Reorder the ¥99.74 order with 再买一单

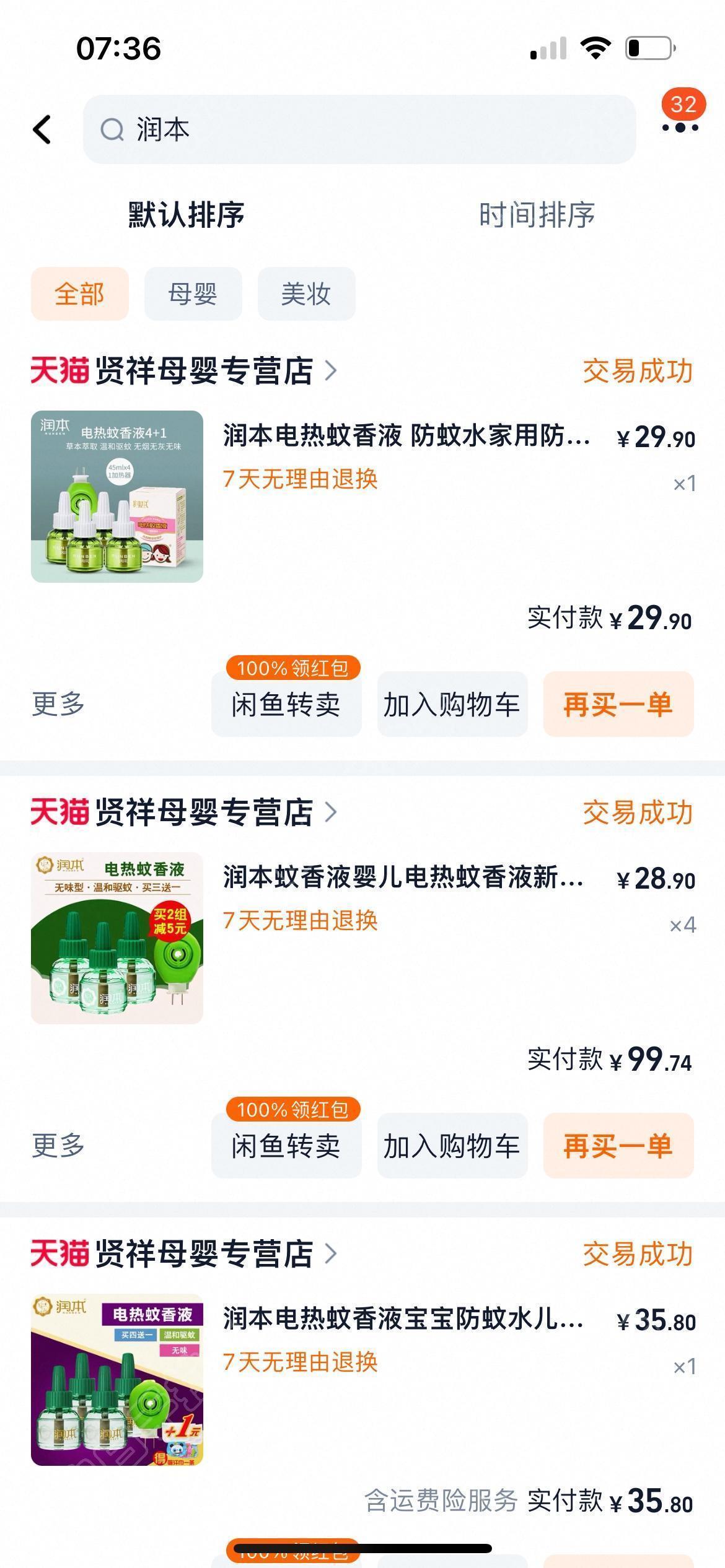(618, 1146)
